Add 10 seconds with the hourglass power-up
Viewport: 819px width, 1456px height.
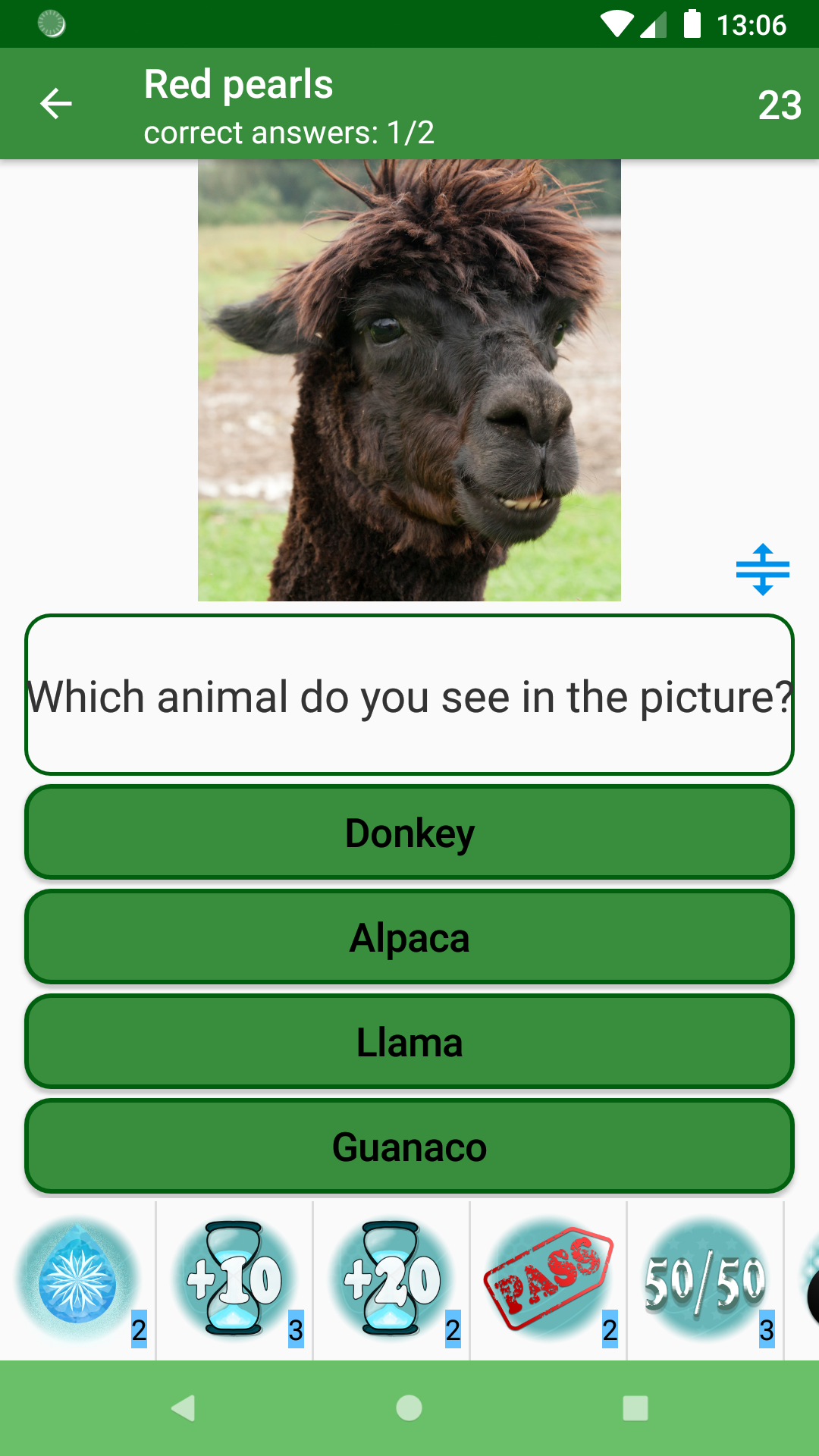[x=235, y=1279]
